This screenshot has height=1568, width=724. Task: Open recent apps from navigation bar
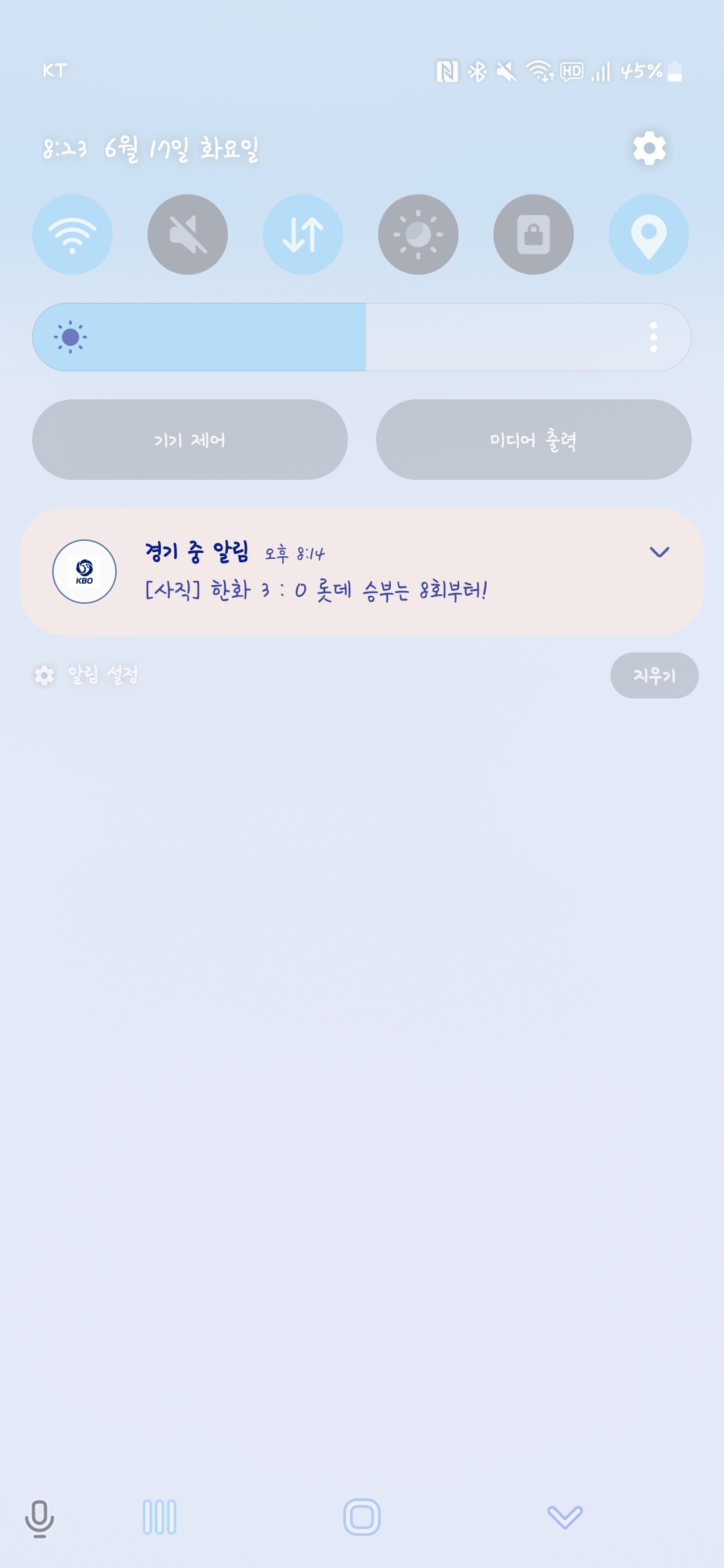pyautogui.click(x=160, y=1517)
